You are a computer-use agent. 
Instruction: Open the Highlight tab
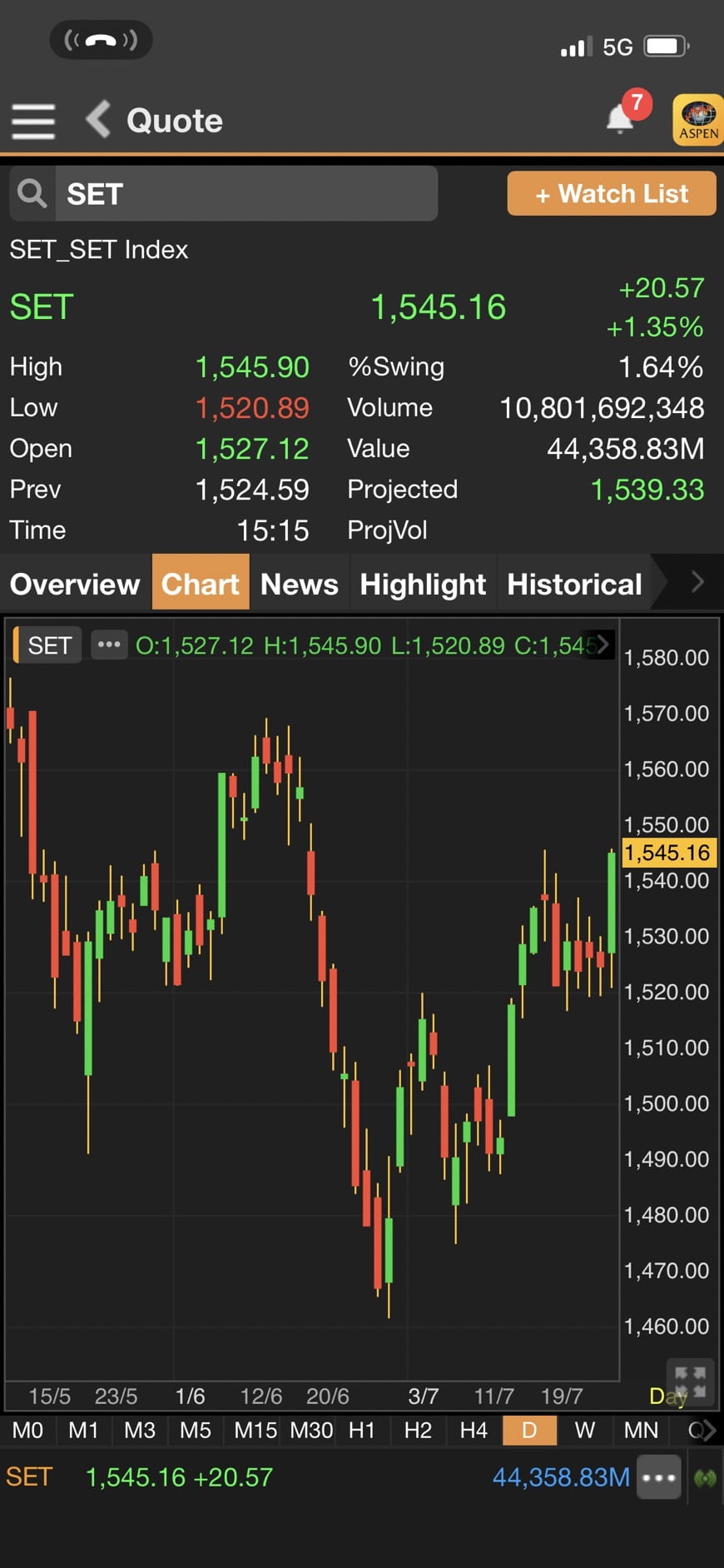click(x=423, y=584)
